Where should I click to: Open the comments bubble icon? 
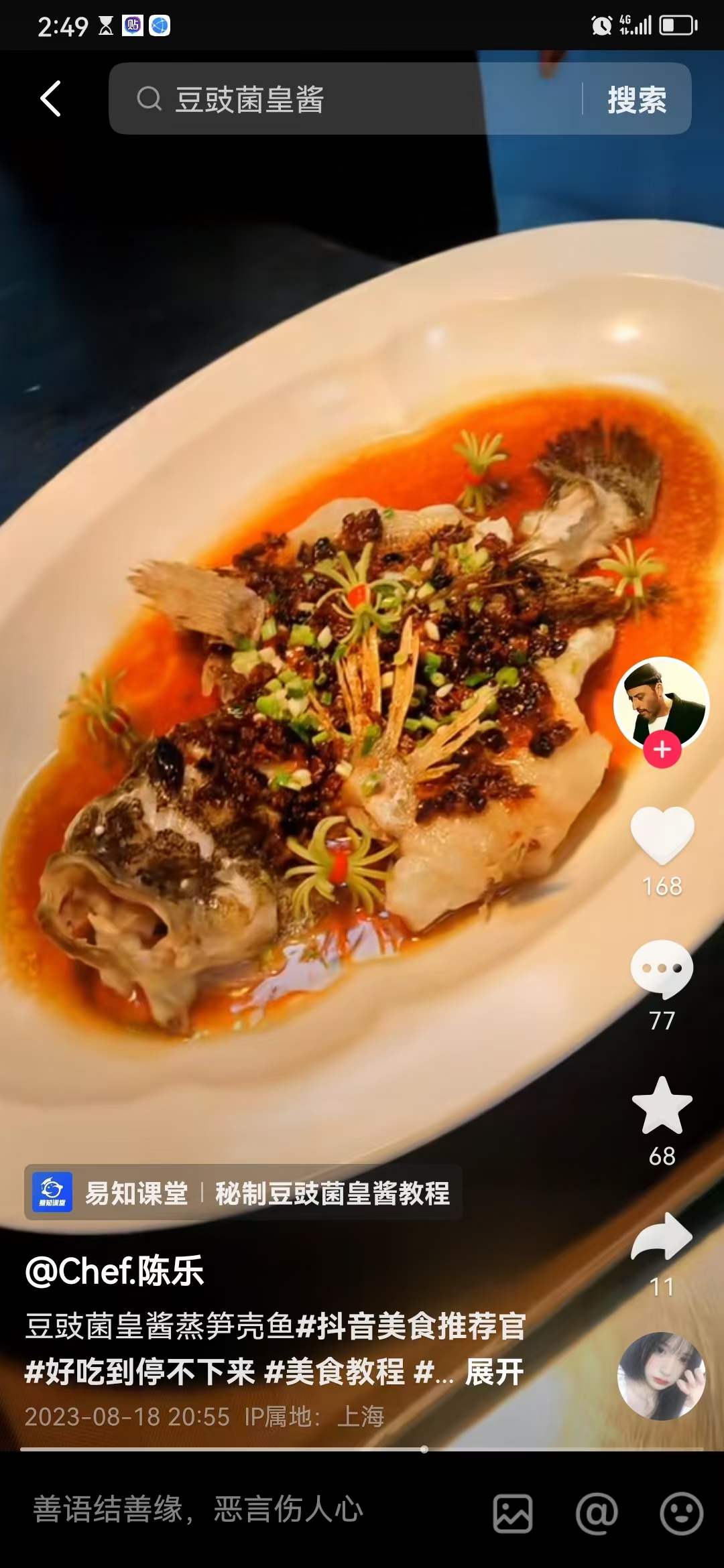pyautogui.click(x=664, y=968)
